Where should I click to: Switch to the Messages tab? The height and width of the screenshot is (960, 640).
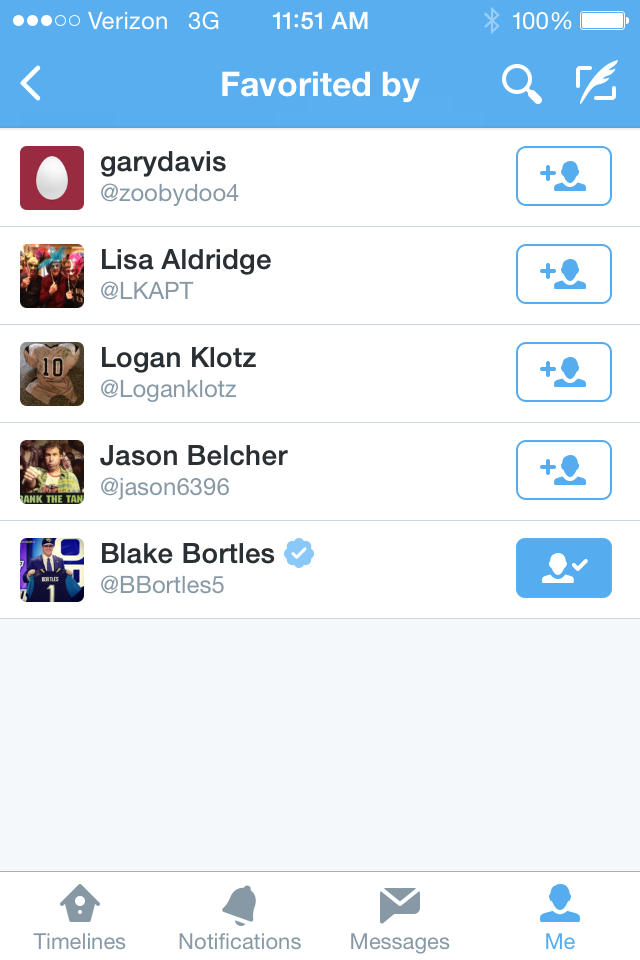coord(400,916)
